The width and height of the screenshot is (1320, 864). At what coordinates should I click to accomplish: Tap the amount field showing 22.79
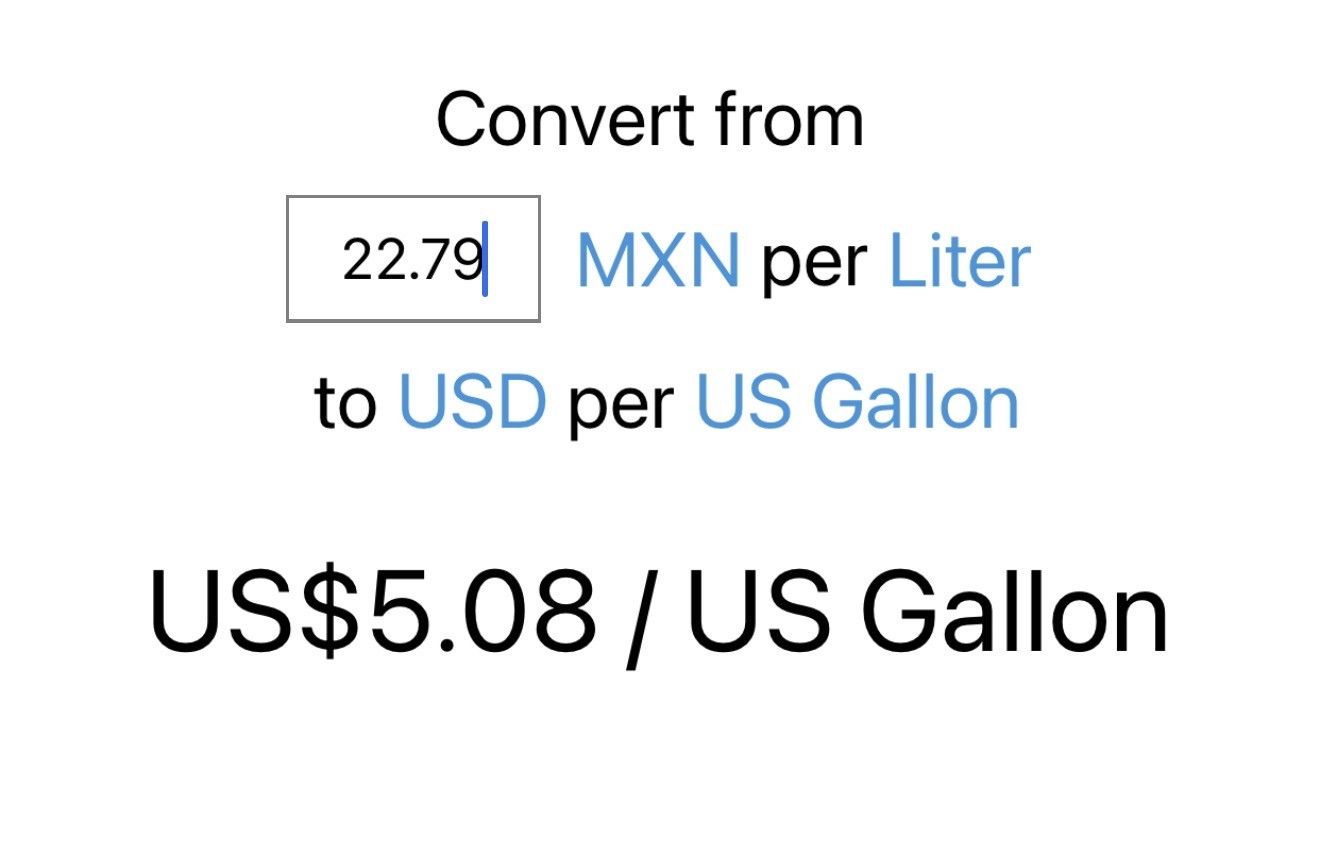tap(413, 259)
